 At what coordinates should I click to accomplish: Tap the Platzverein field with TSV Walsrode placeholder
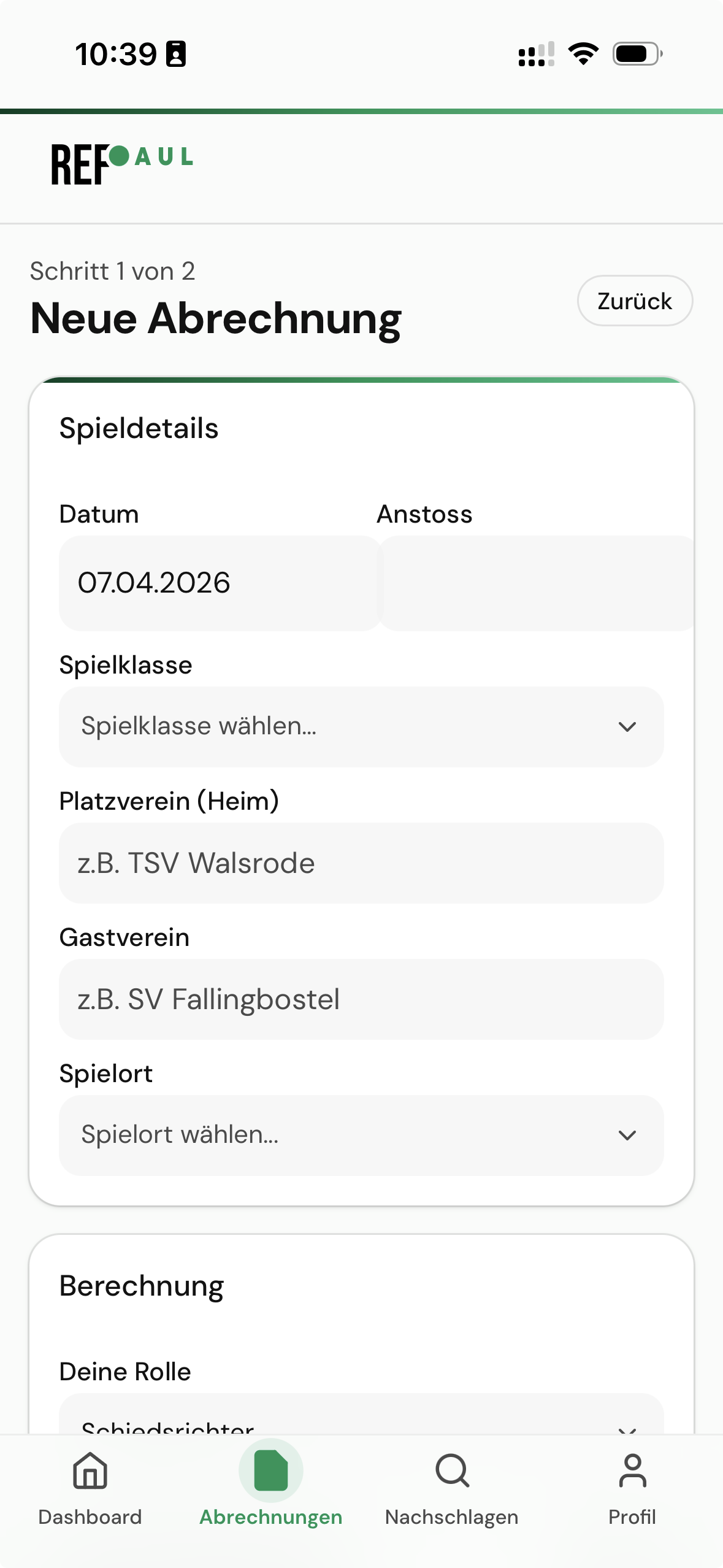point(361,863)
